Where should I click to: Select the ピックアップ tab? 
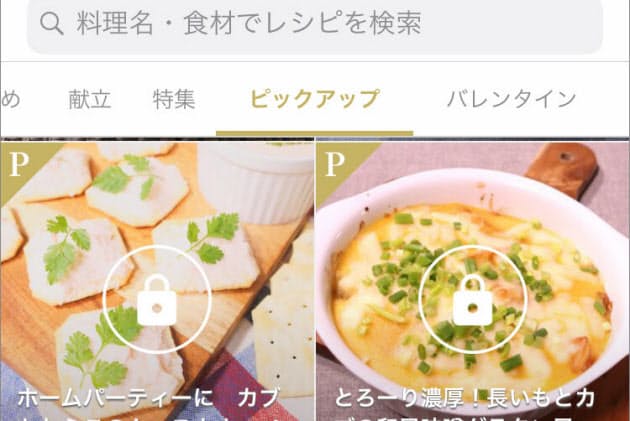point(314,99)
